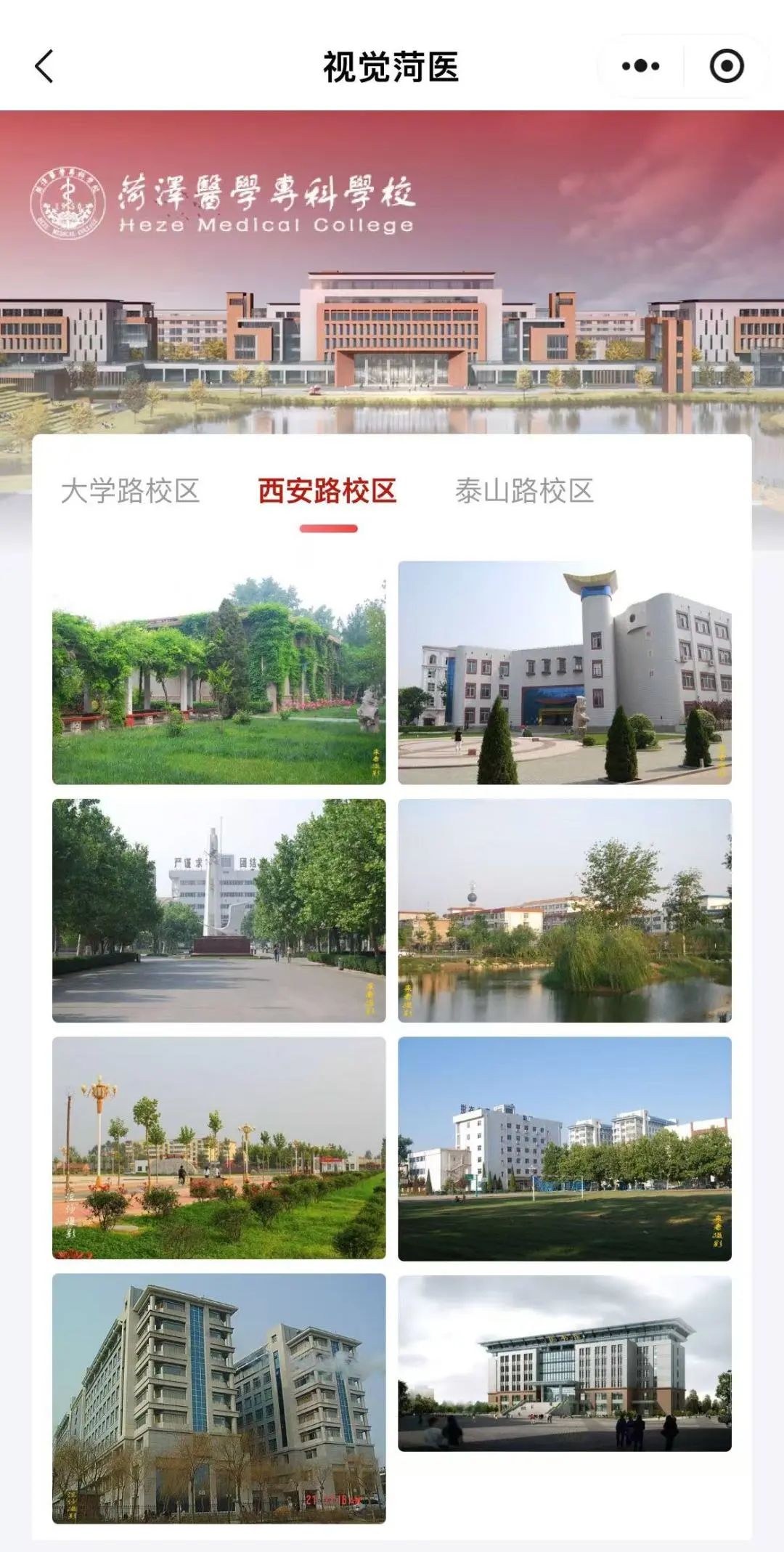The height and width of the screenshot is (1552, 784).
Task: Open the sports field and white buildings photo
Action: tap(565, 1149)
